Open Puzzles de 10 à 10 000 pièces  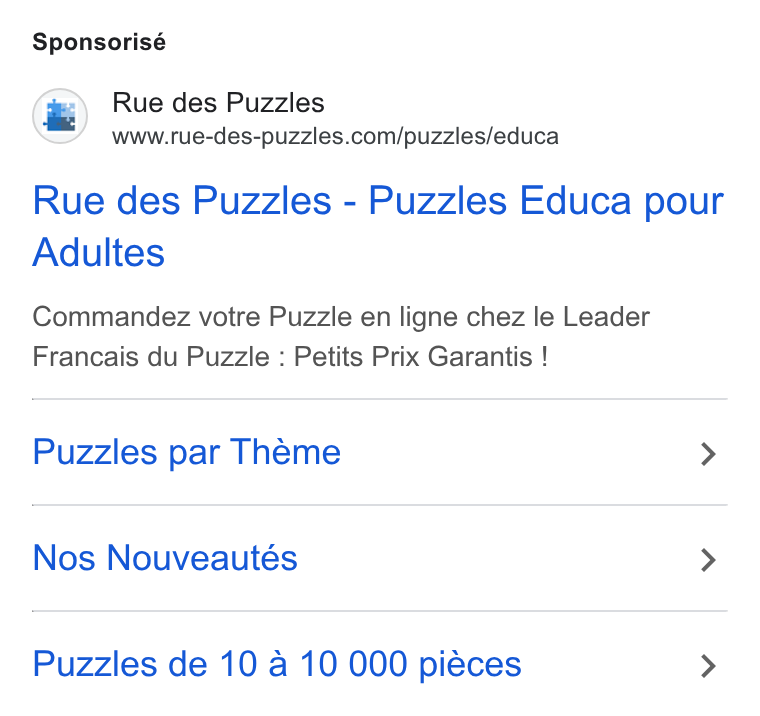pos(380,664)
